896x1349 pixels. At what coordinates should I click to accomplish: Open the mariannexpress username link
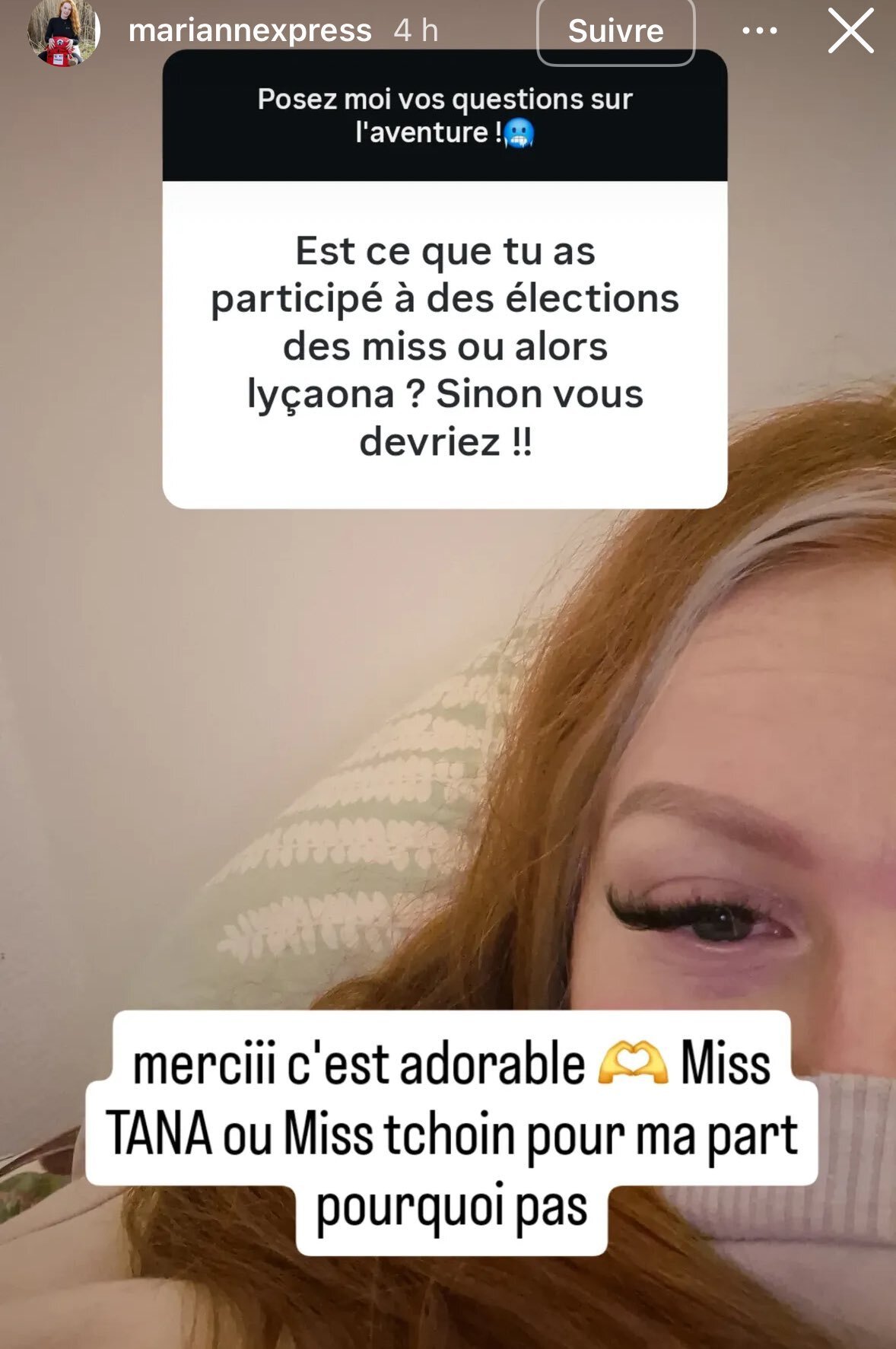249,31
